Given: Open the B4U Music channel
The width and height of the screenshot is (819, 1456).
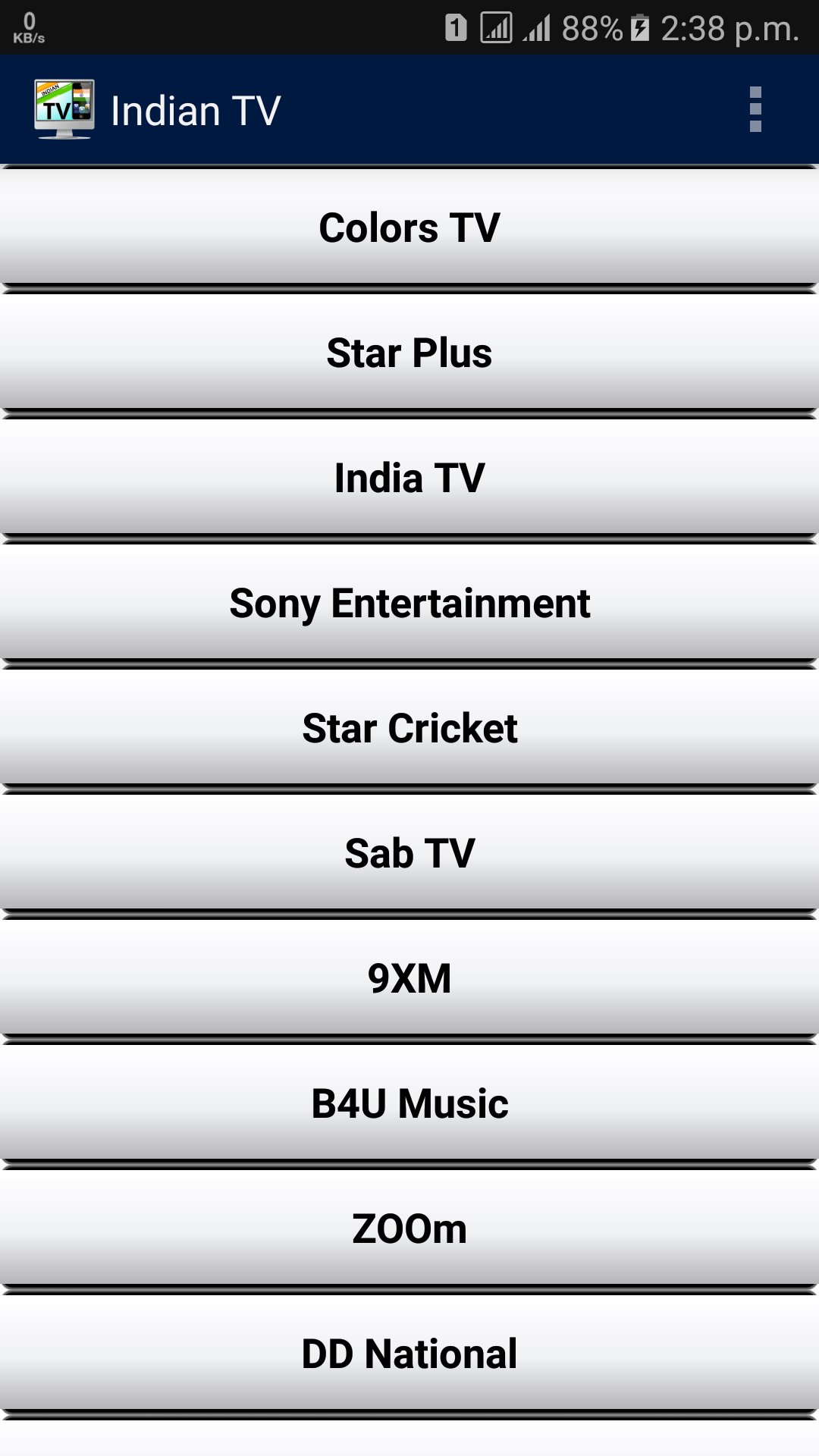Looking at the screenshot, I should point(409,1102).
